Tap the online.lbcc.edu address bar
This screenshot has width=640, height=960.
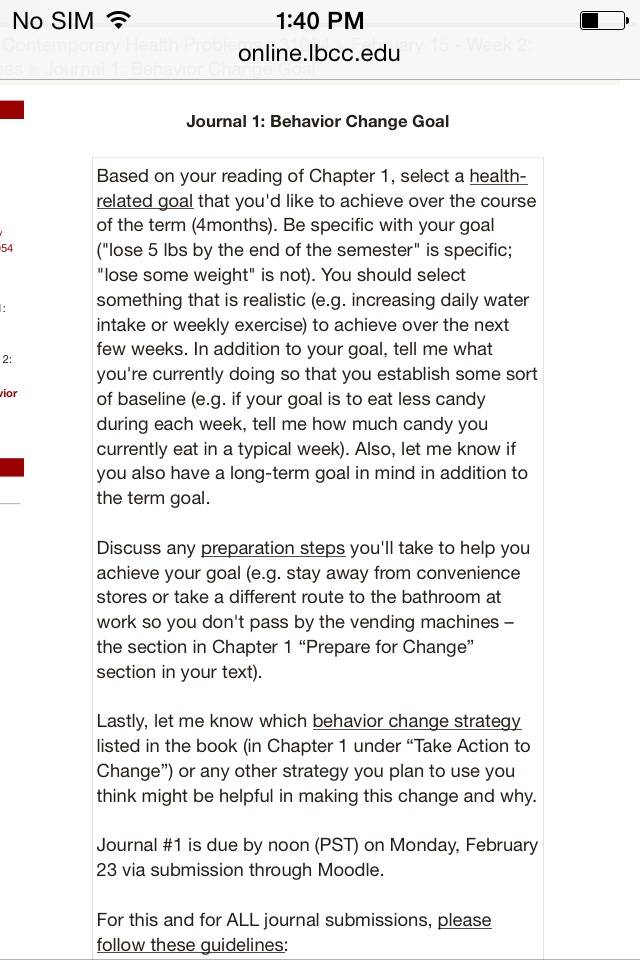click(x=319, y=54)
